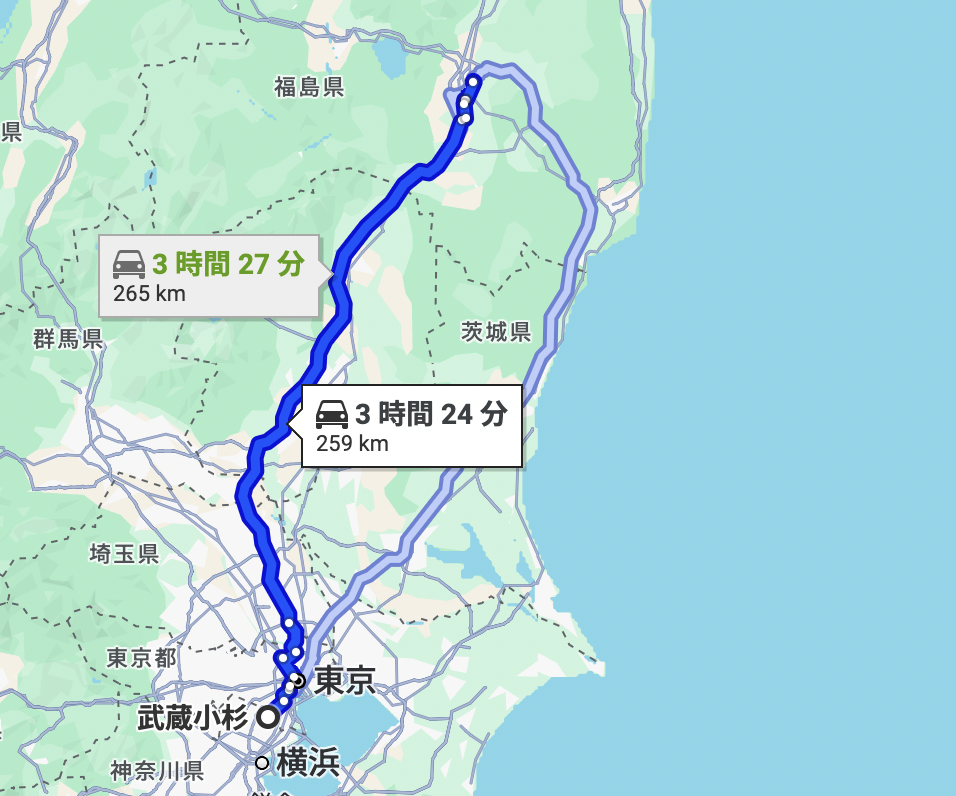Viewport: 956px width, 796px height.
Task: Tap the 3 時間 24 分 259 km route label
Action: click(x=411, y=425)
